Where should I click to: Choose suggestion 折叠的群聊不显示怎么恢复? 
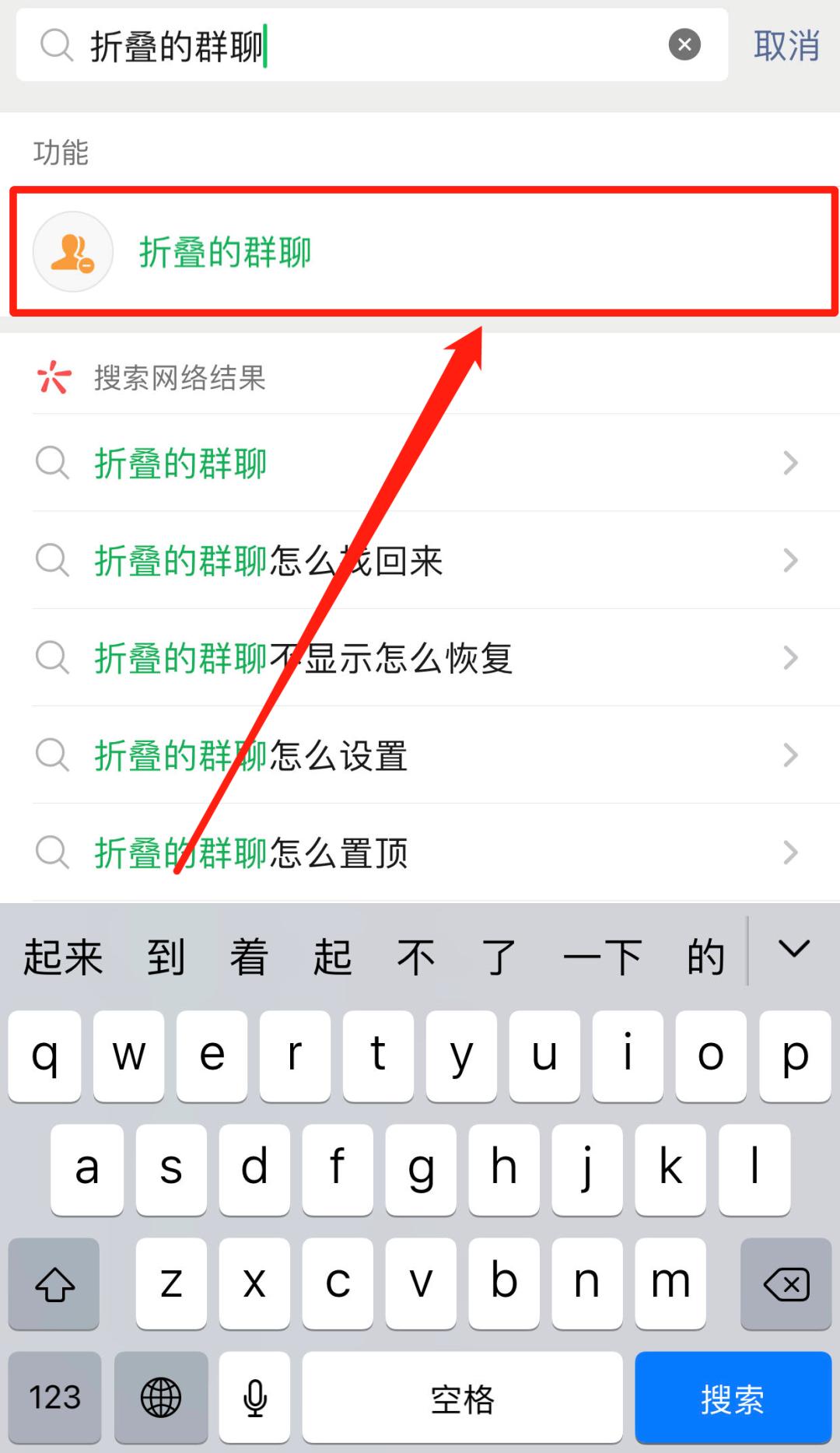[x=303, y=658]
